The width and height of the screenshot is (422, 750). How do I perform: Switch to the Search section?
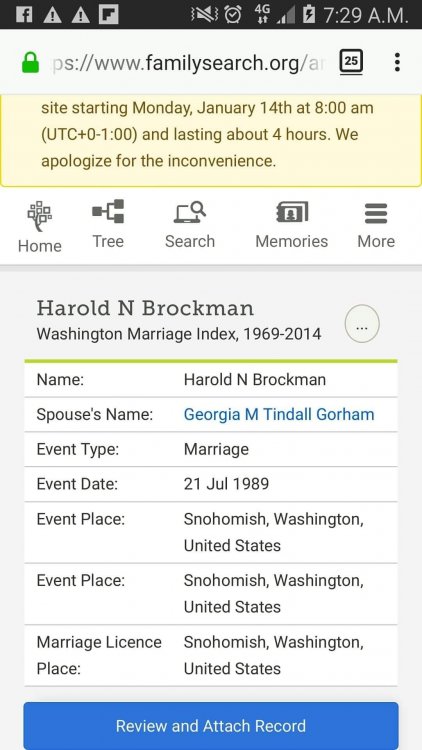coord(190,224)
